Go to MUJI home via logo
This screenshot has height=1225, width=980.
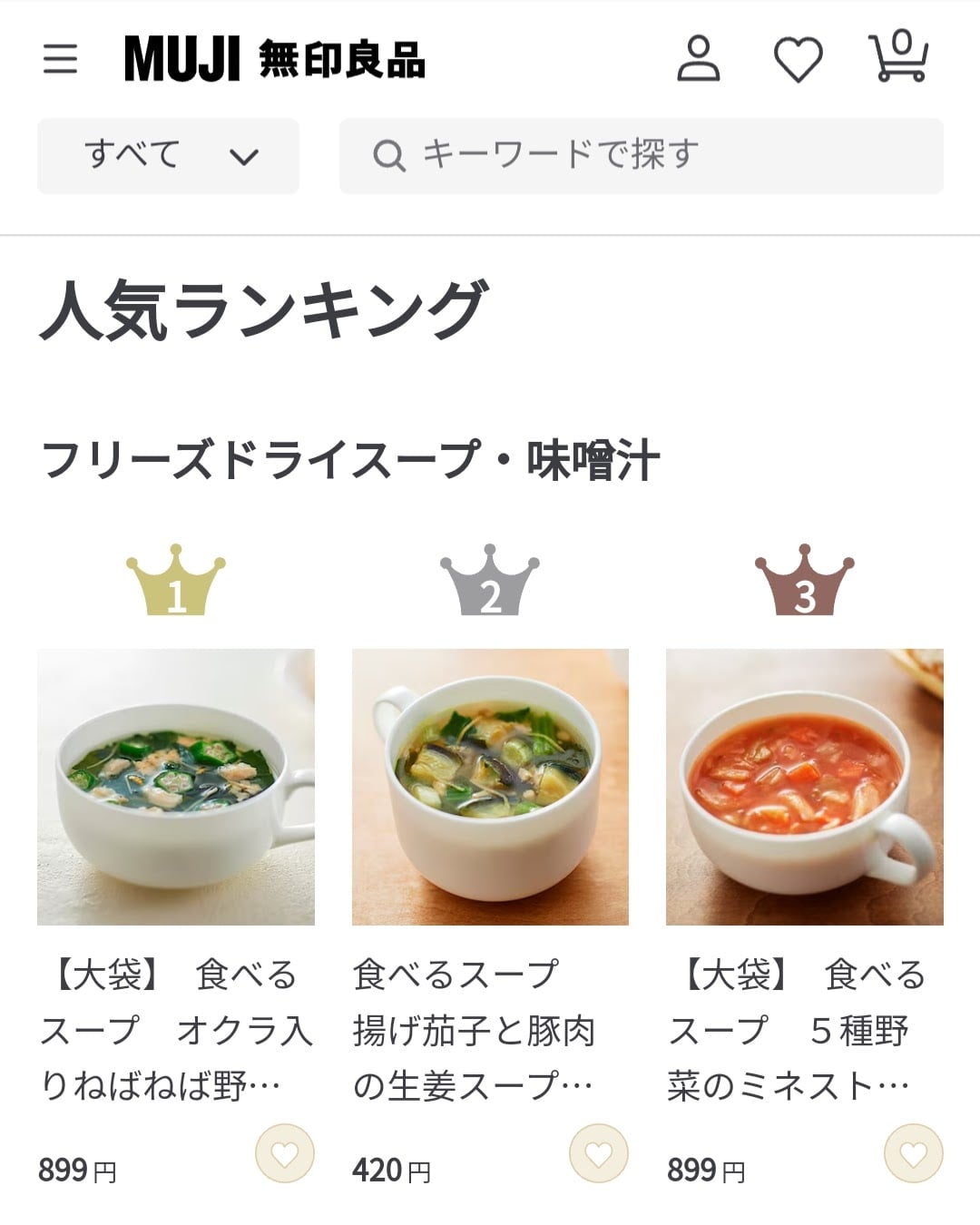274,59
